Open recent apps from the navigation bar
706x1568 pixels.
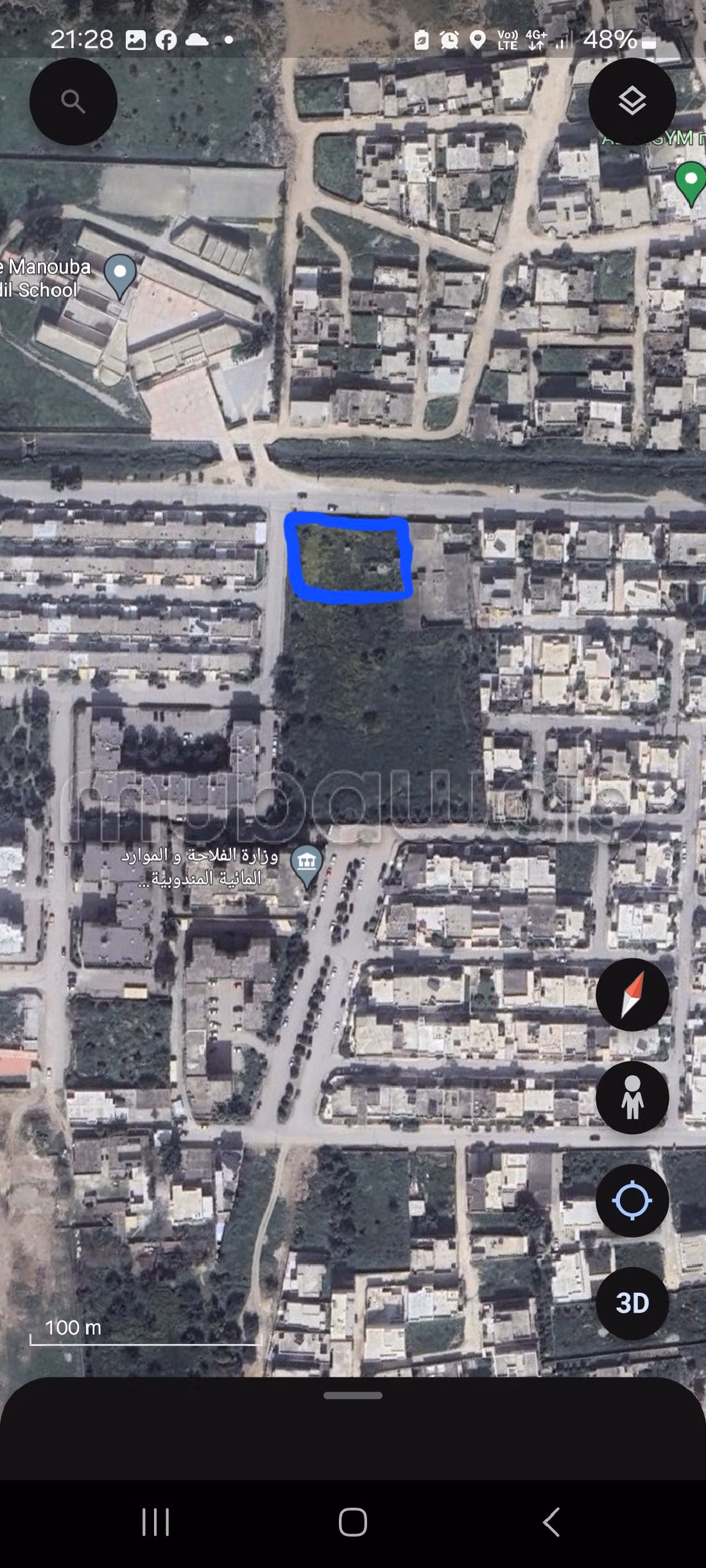[155, 1522]
